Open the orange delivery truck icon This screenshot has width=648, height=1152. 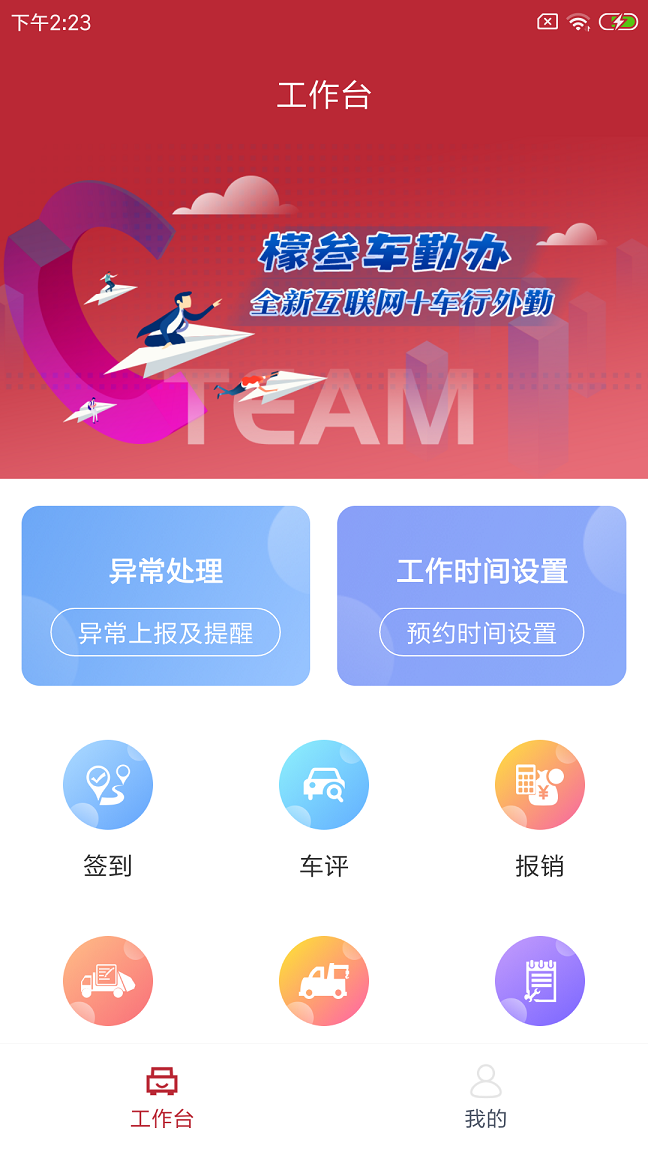108,981
